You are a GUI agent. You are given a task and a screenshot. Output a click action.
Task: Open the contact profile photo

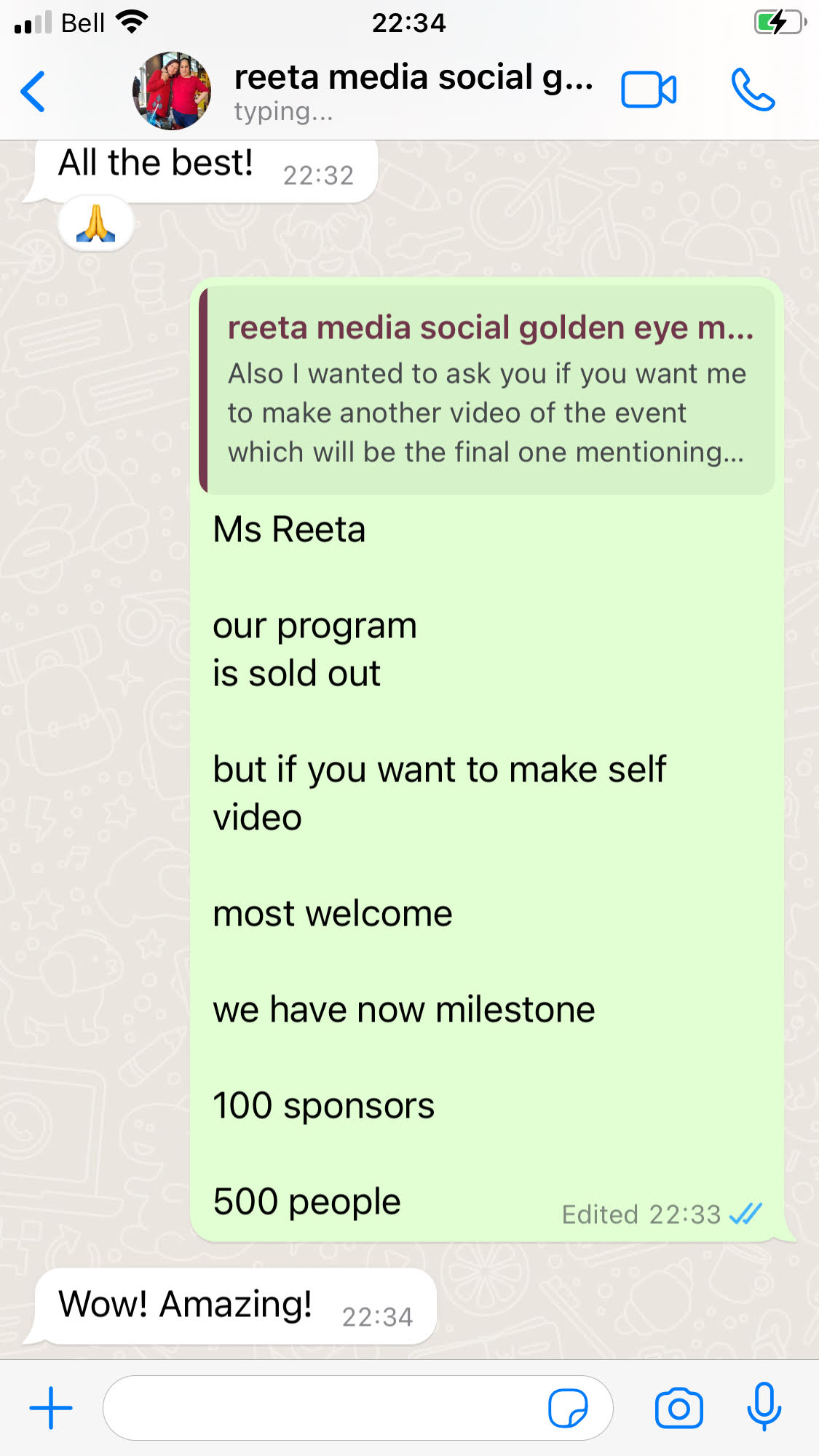click(172, 91)
